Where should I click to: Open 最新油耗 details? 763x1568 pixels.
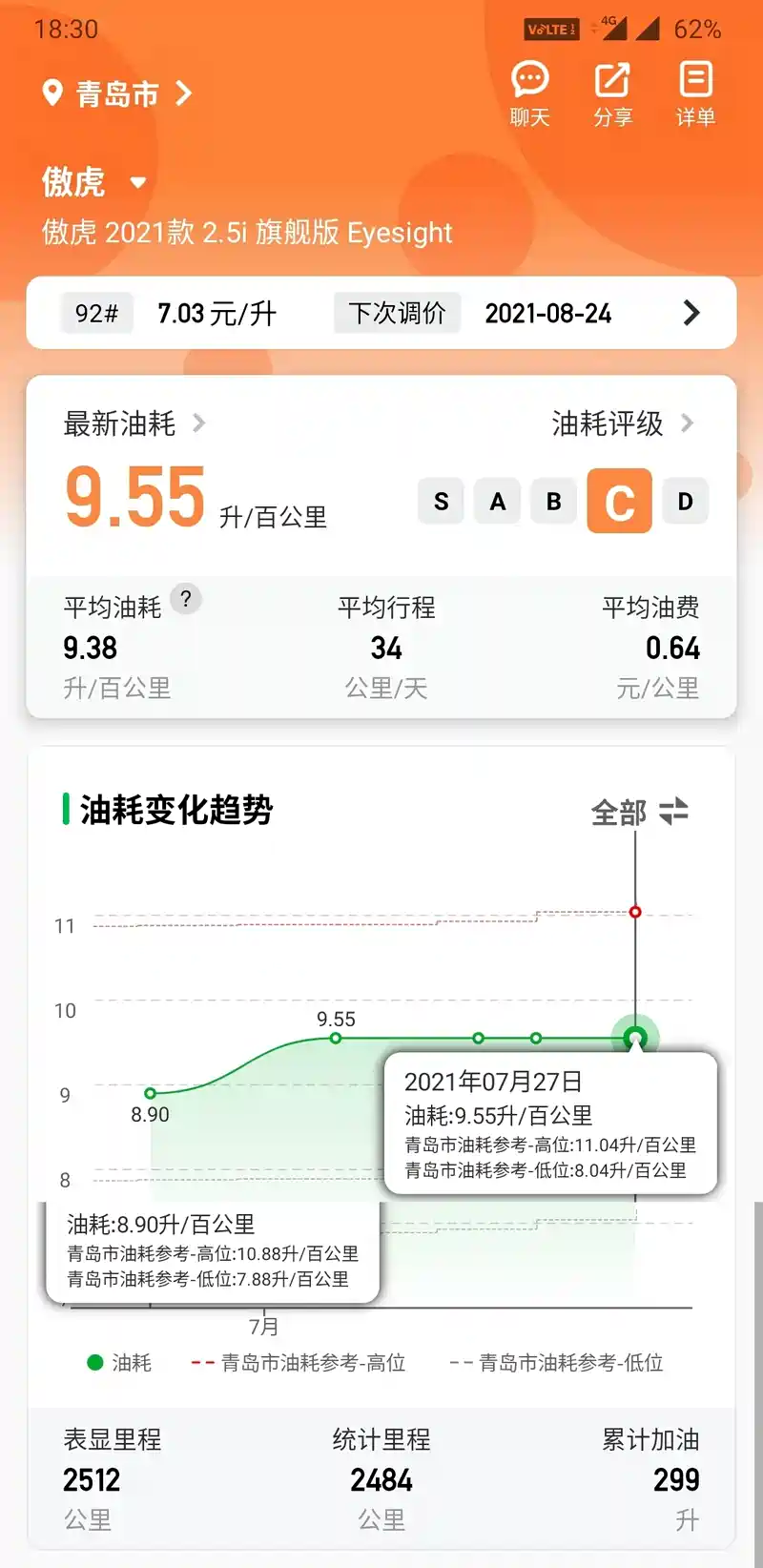(134, 423)
